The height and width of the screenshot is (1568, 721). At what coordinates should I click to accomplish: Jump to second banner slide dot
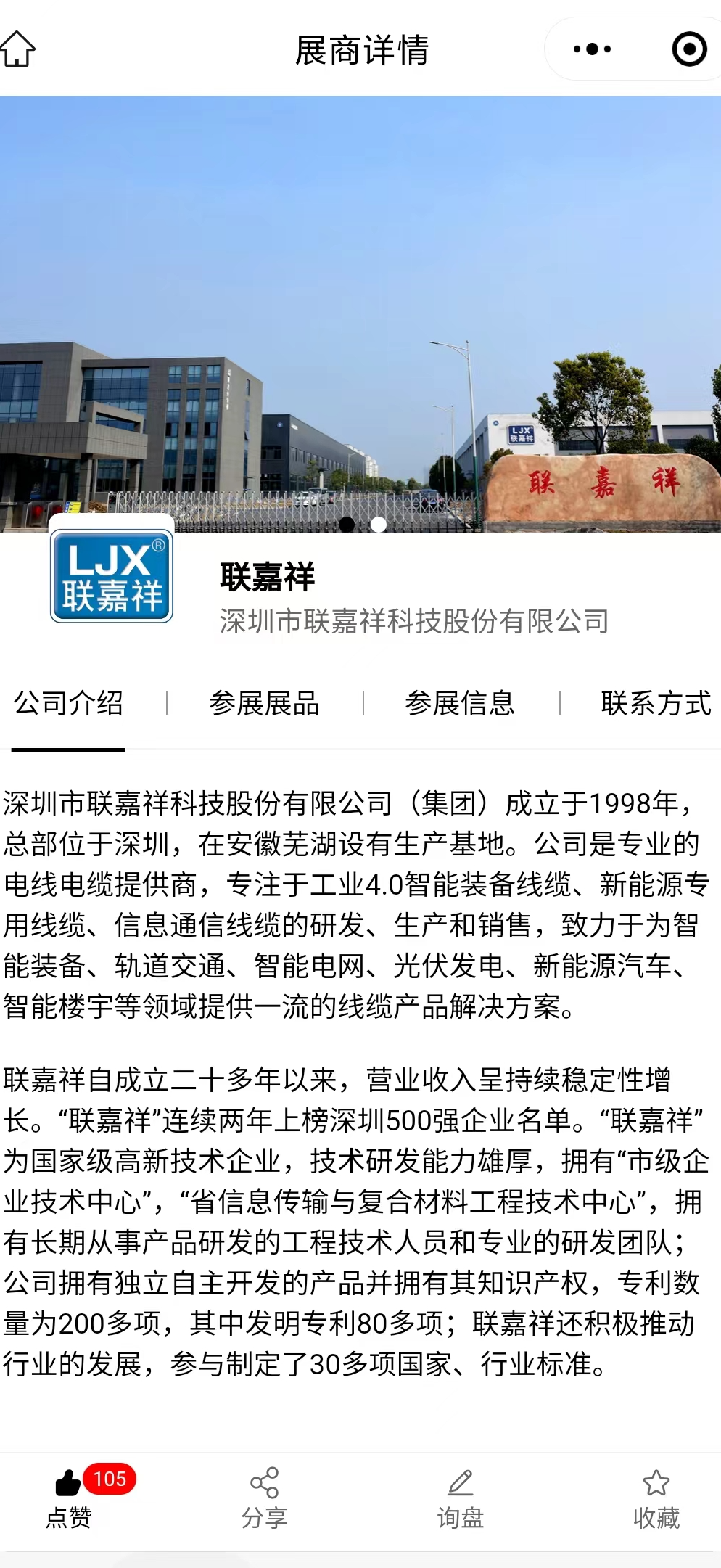coord(379,524)
